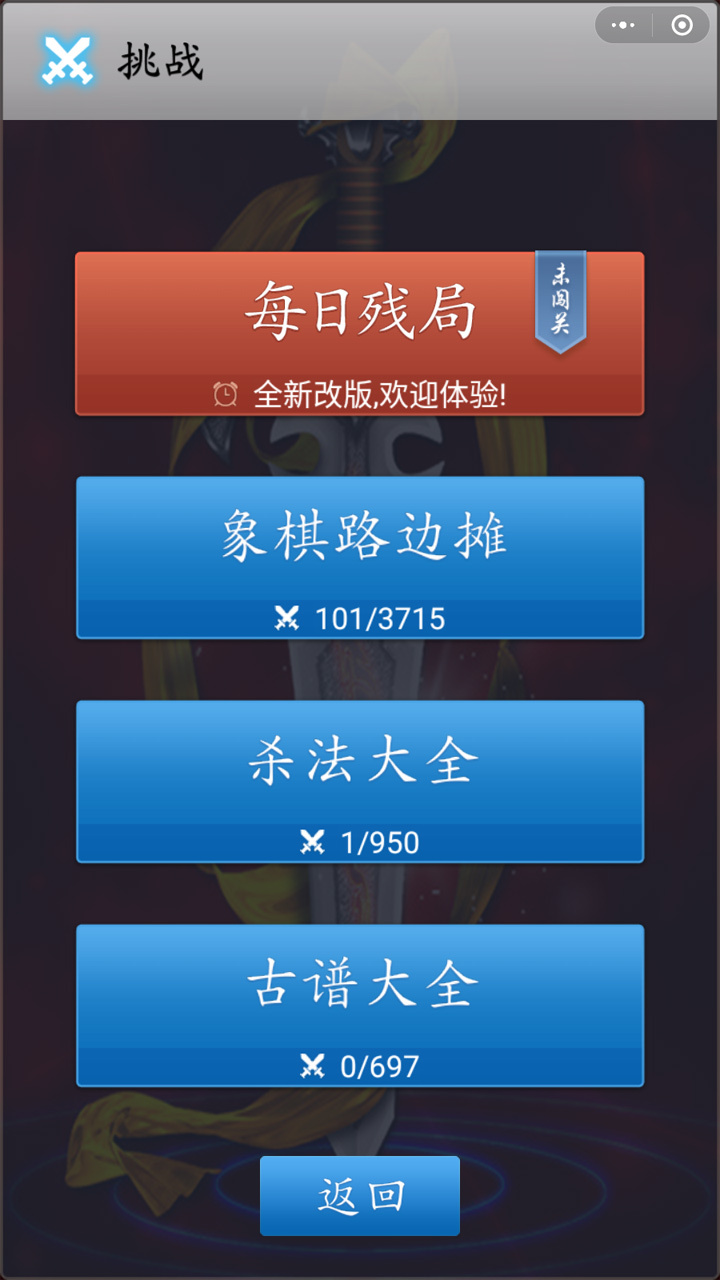Open the 古谱大全 ancient manual collection
720x1280 pixels.
pos(360,1005)
